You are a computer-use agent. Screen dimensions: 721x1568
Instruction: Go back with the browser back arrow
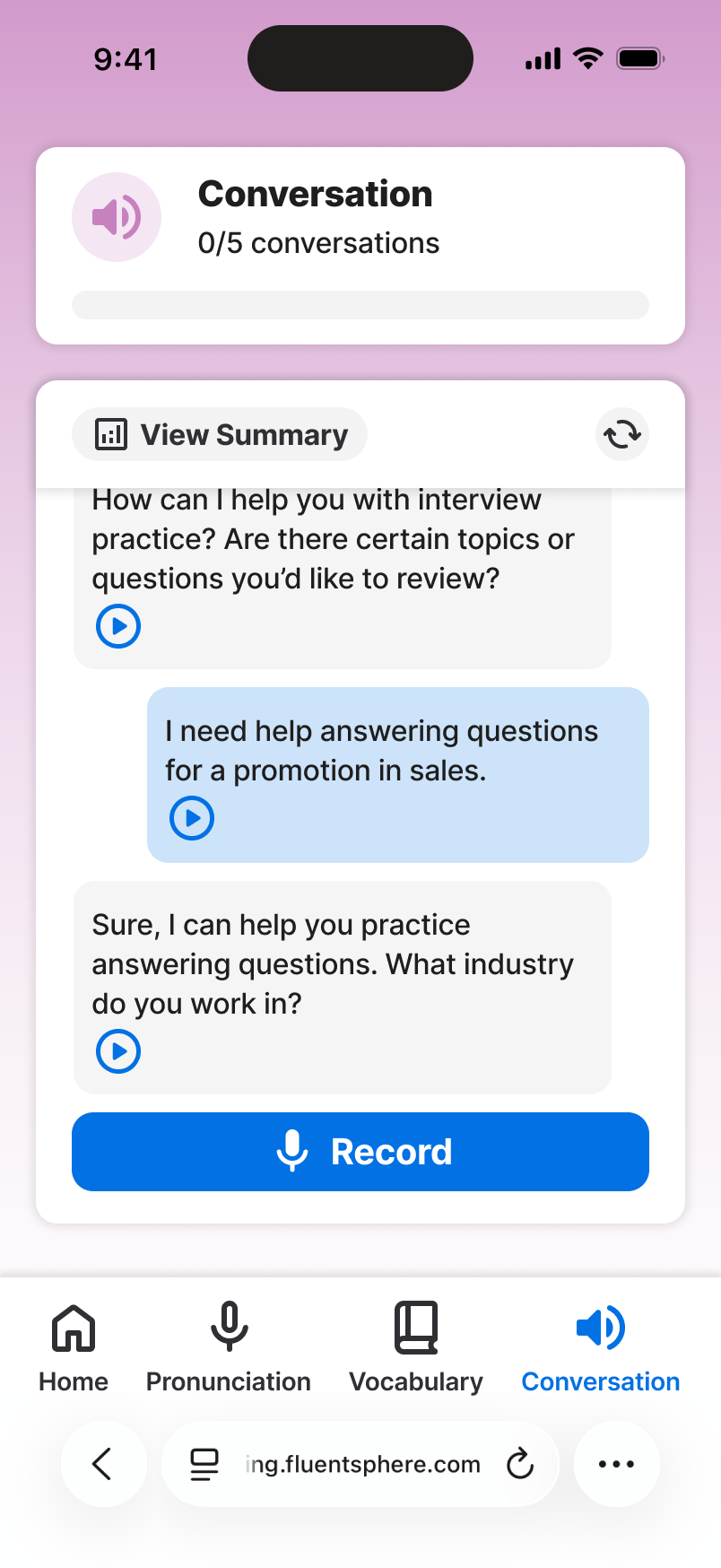pyautogui.click(x=103, y=1464)
